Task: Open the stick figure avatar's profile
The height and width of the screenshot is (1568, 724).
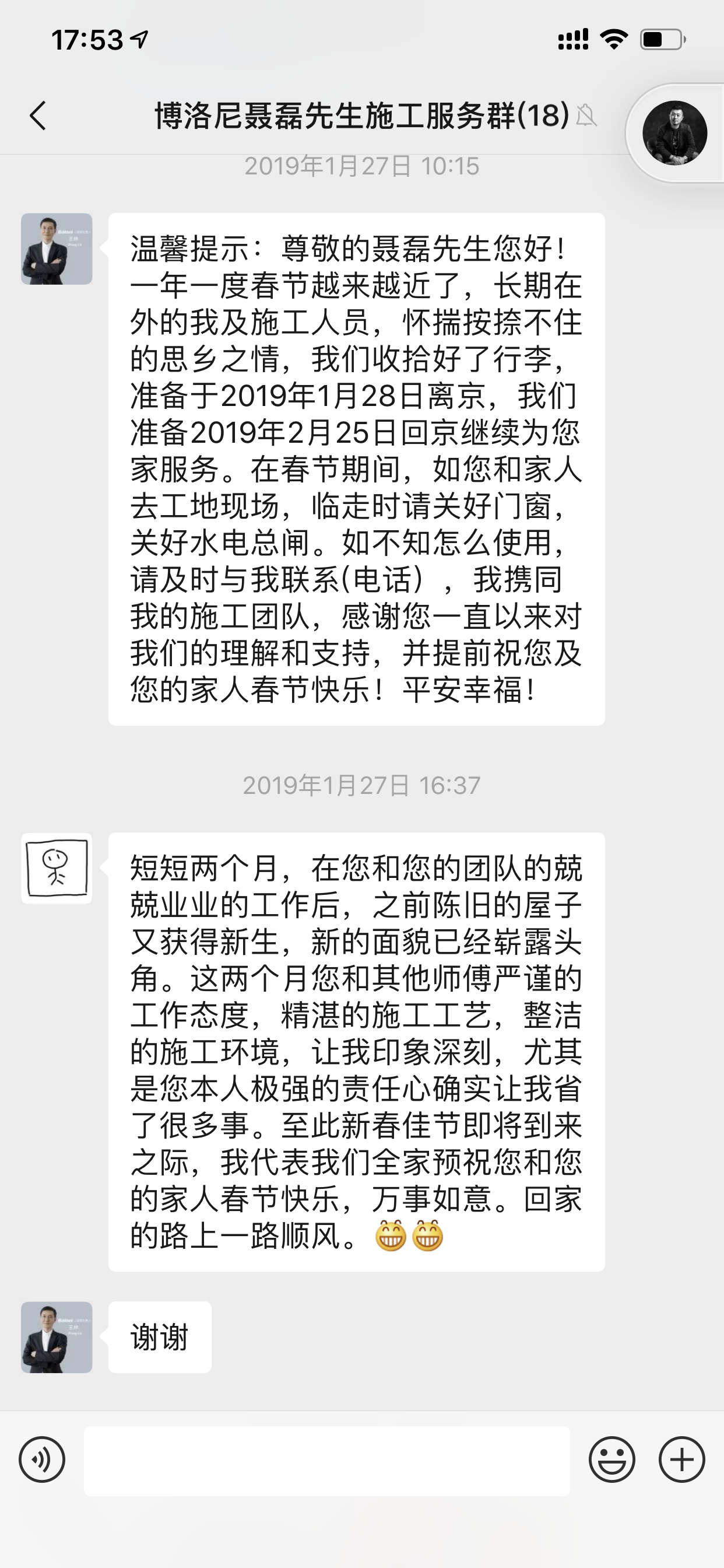Action: 57,868
